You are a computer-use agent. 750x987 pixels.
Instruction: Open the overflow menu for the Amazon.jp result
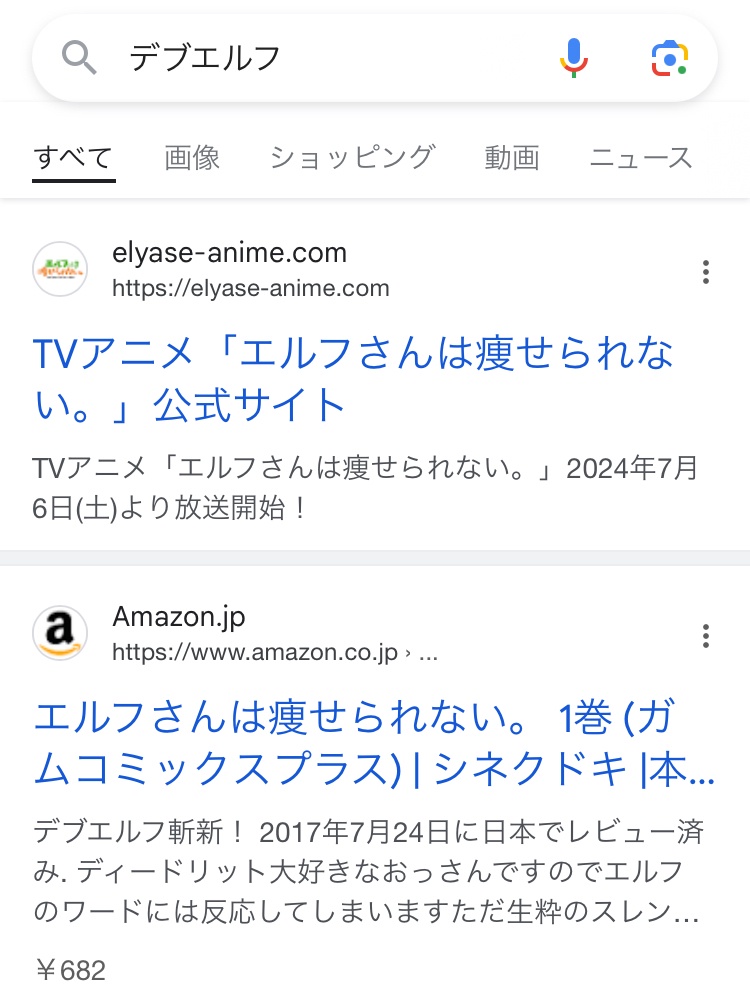(706, 635)
